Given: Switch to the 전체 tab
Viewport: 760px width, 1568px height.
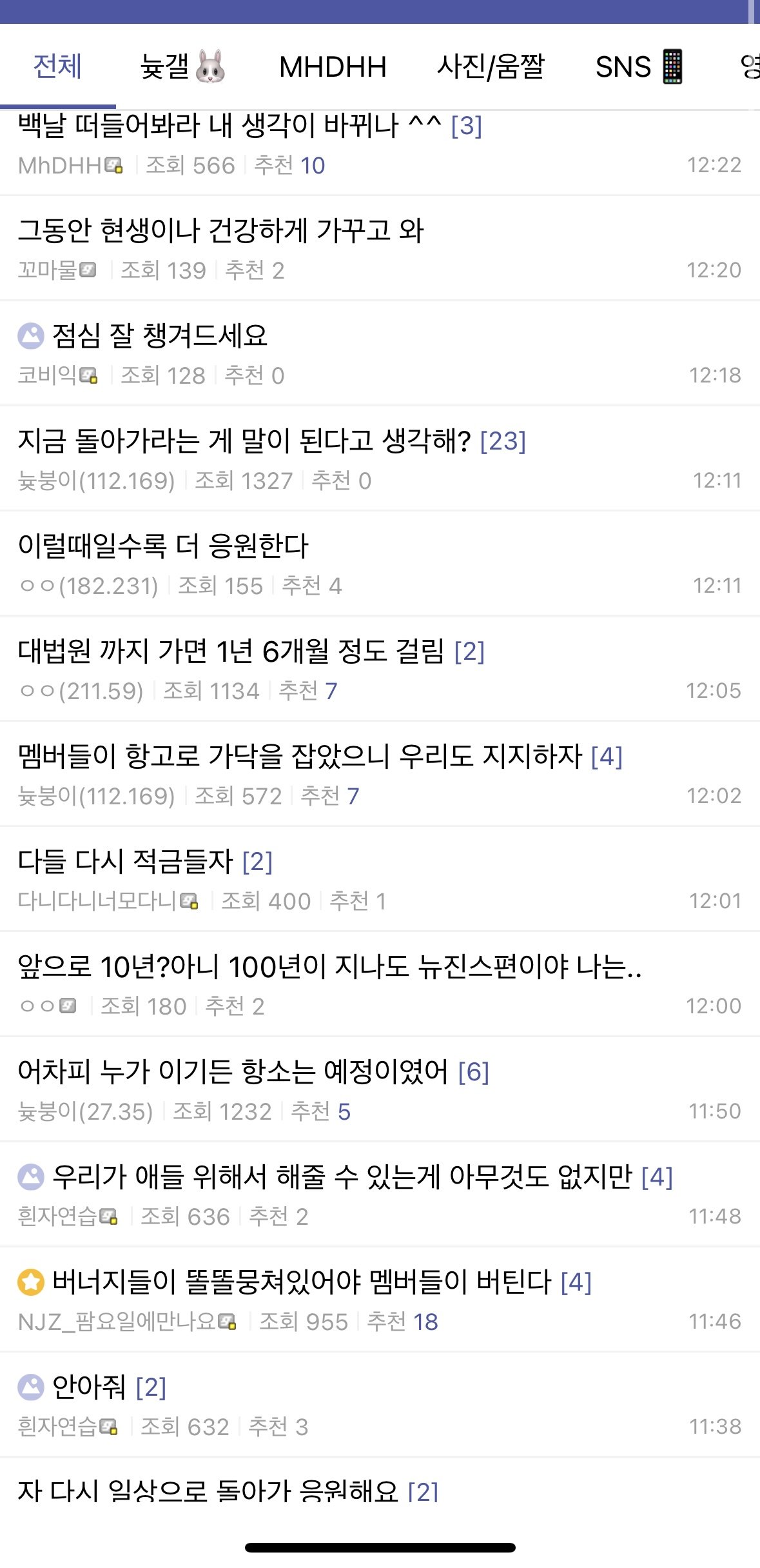Looking at the screenshot, I should click(x=57, y=66).
